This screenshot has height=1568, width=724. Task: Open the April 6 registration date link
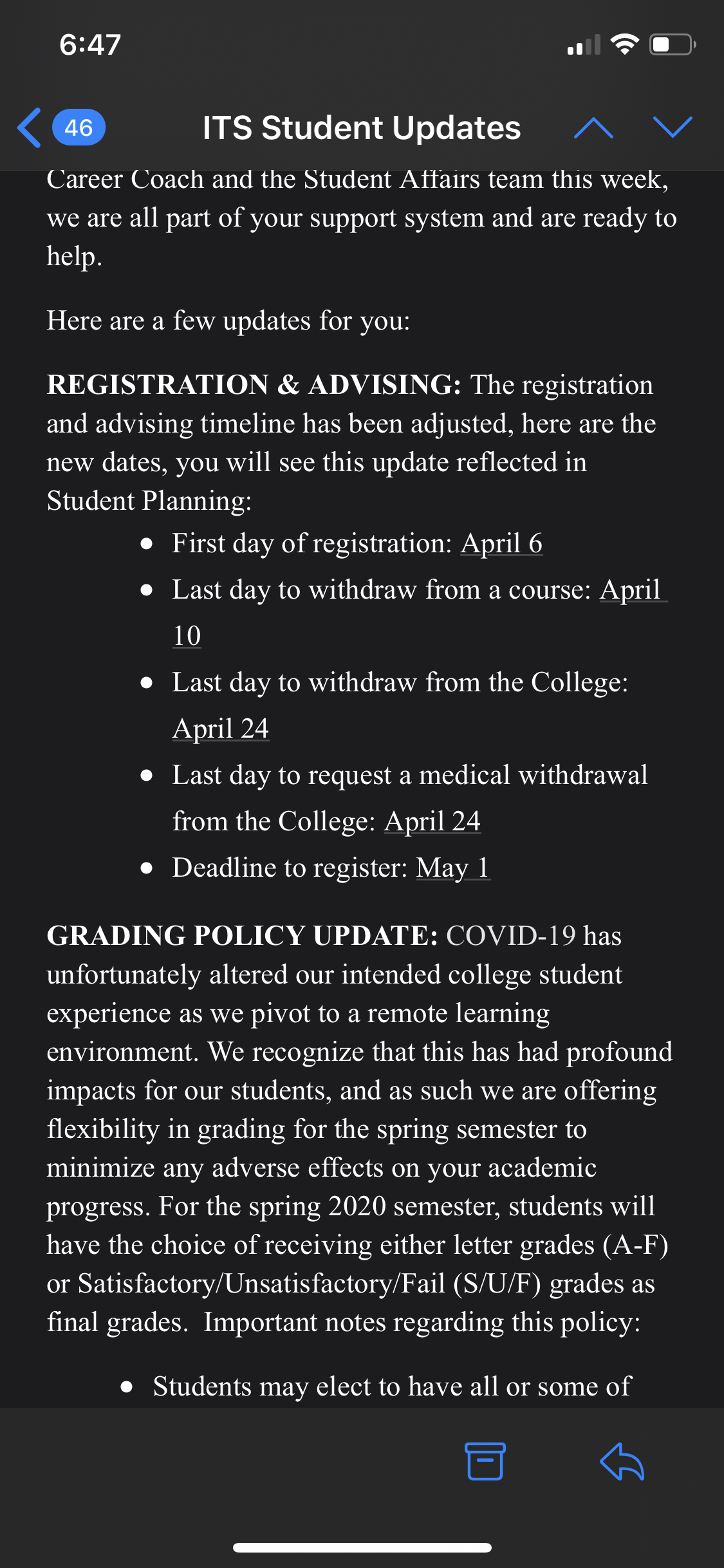(x=501, y=544)
